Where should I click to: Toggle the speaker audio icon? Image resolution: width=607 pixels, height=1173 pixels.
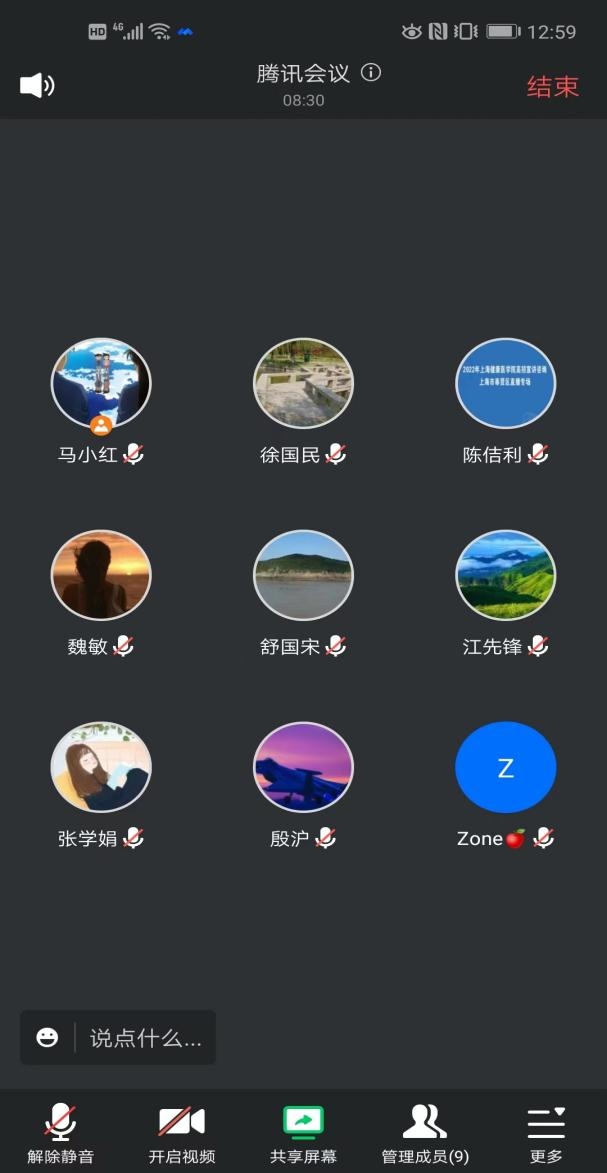[x=37, y=85]
